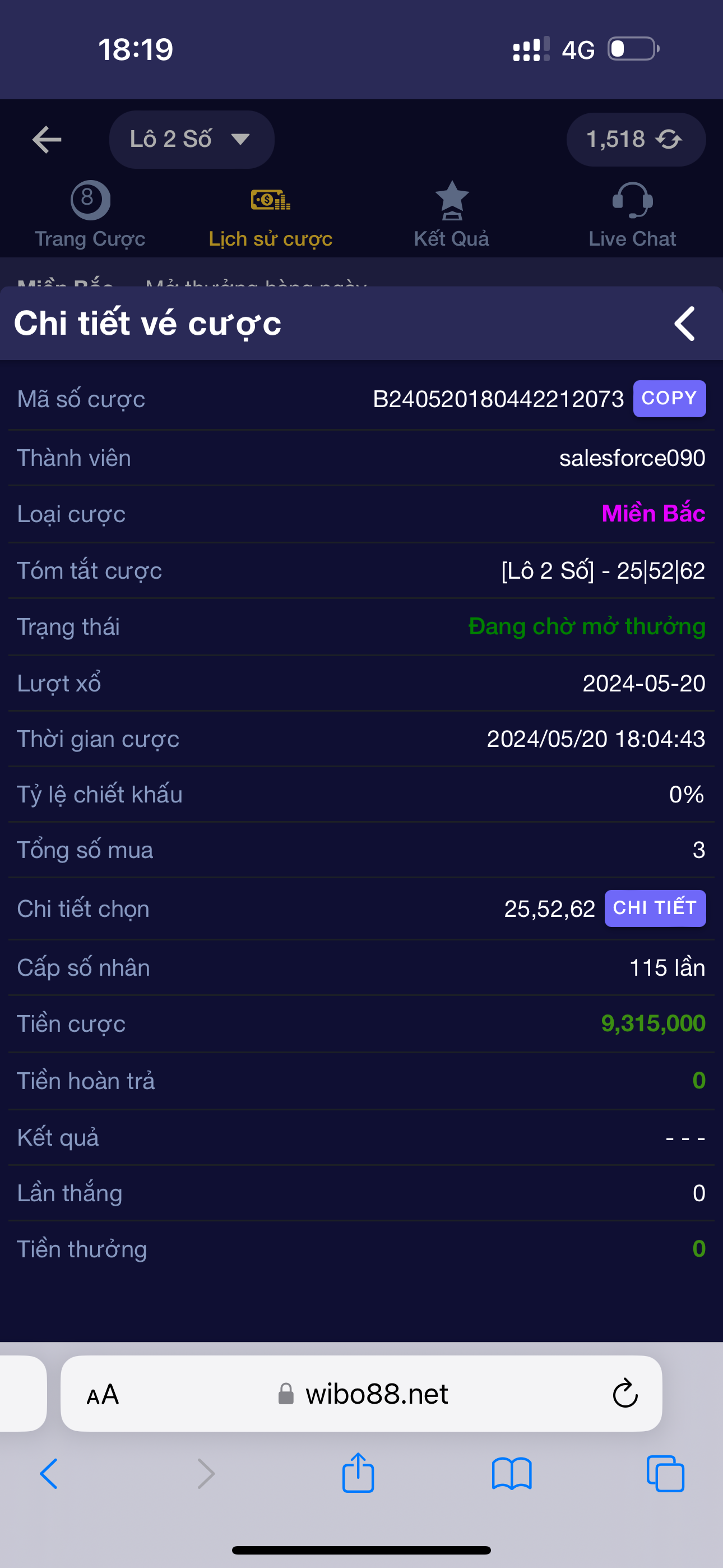Show open Safari tabs
The height and width of the screenshot is (1568, 723).
pyautogui.click(x=666, y=1474)
